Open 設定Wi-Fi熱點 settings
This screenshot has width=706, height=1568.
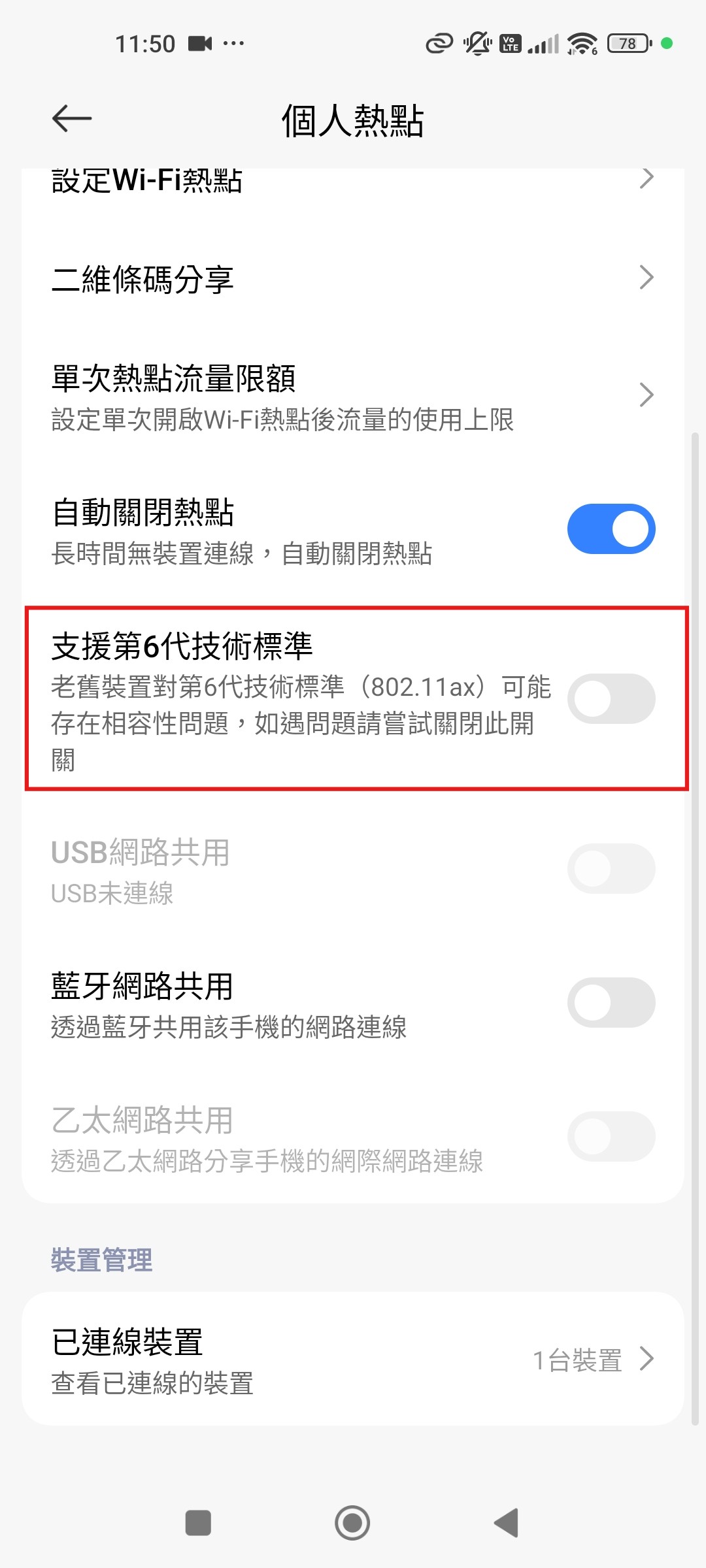coord(353,180)
